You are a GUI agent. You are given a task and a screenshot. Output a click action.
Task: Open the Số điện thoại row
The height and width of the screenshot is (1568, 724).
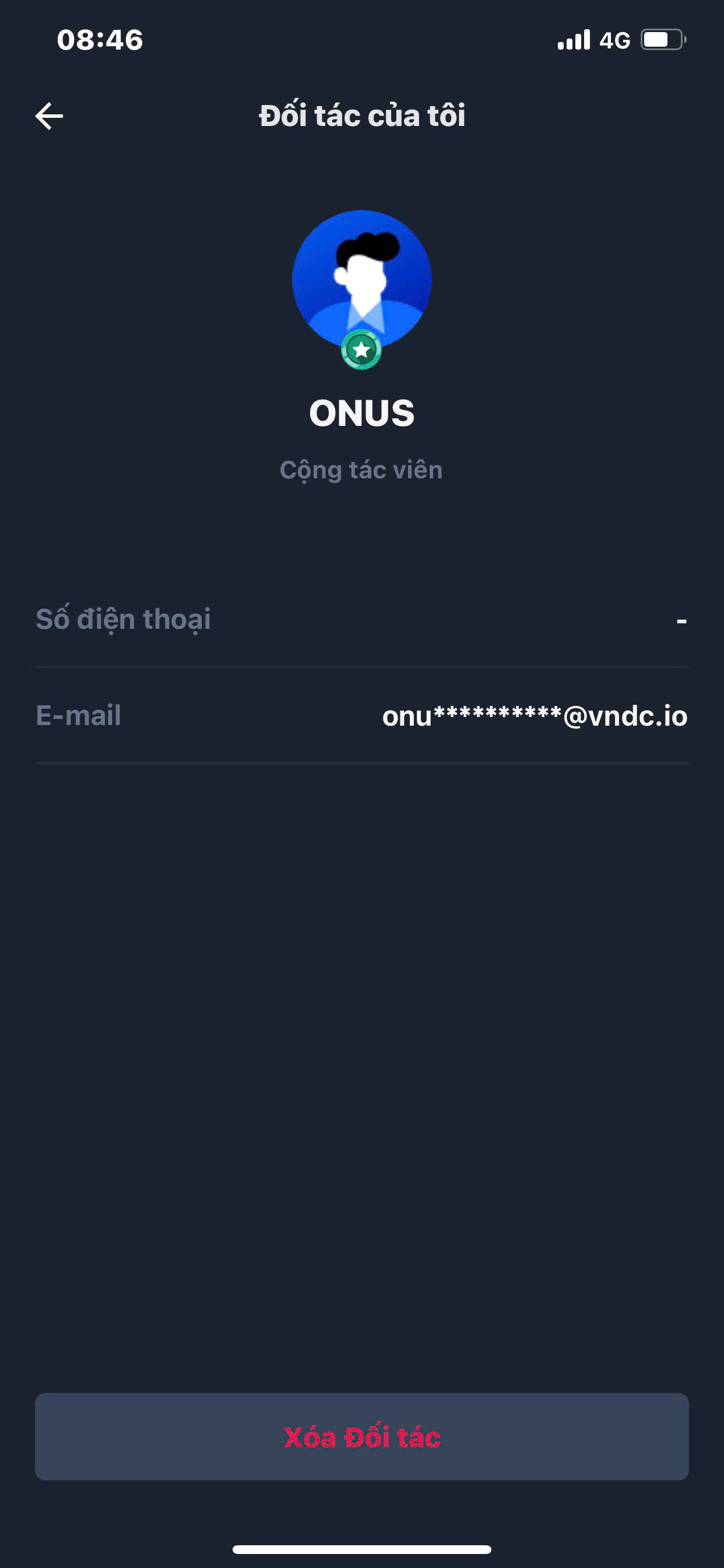pyautogui.click(x=362, y=619)
